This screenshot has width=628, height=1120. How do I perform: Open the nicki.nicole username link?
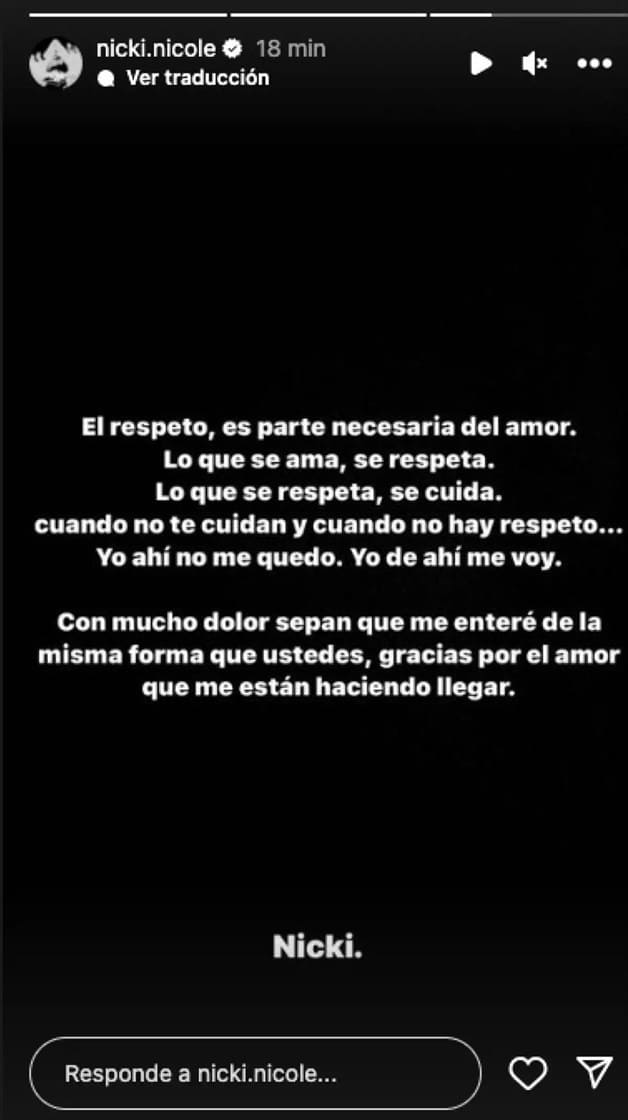pyautogui.click(x=158, y=48)
